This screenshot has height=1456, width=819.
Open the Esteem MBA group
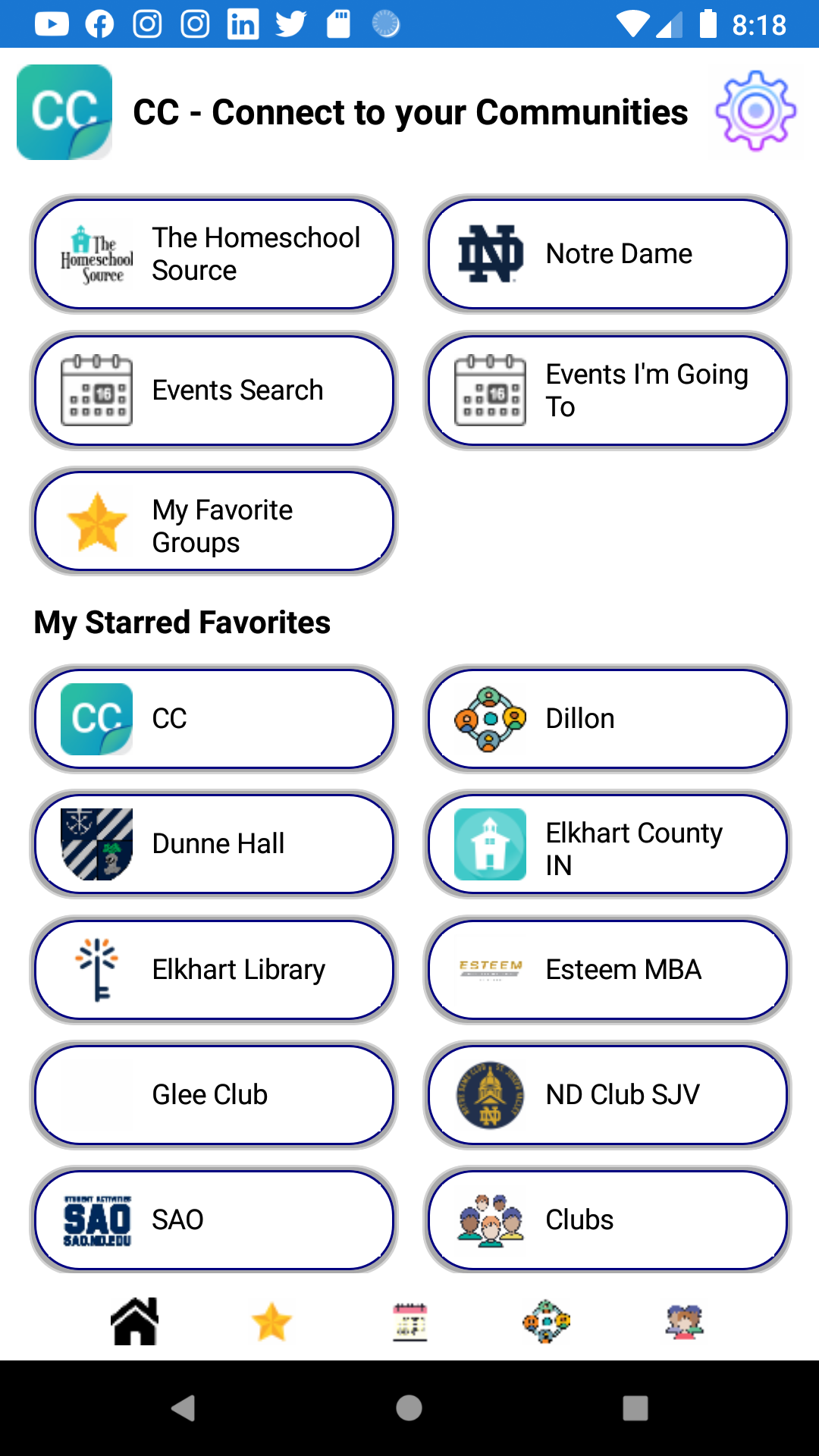(607, 969)
